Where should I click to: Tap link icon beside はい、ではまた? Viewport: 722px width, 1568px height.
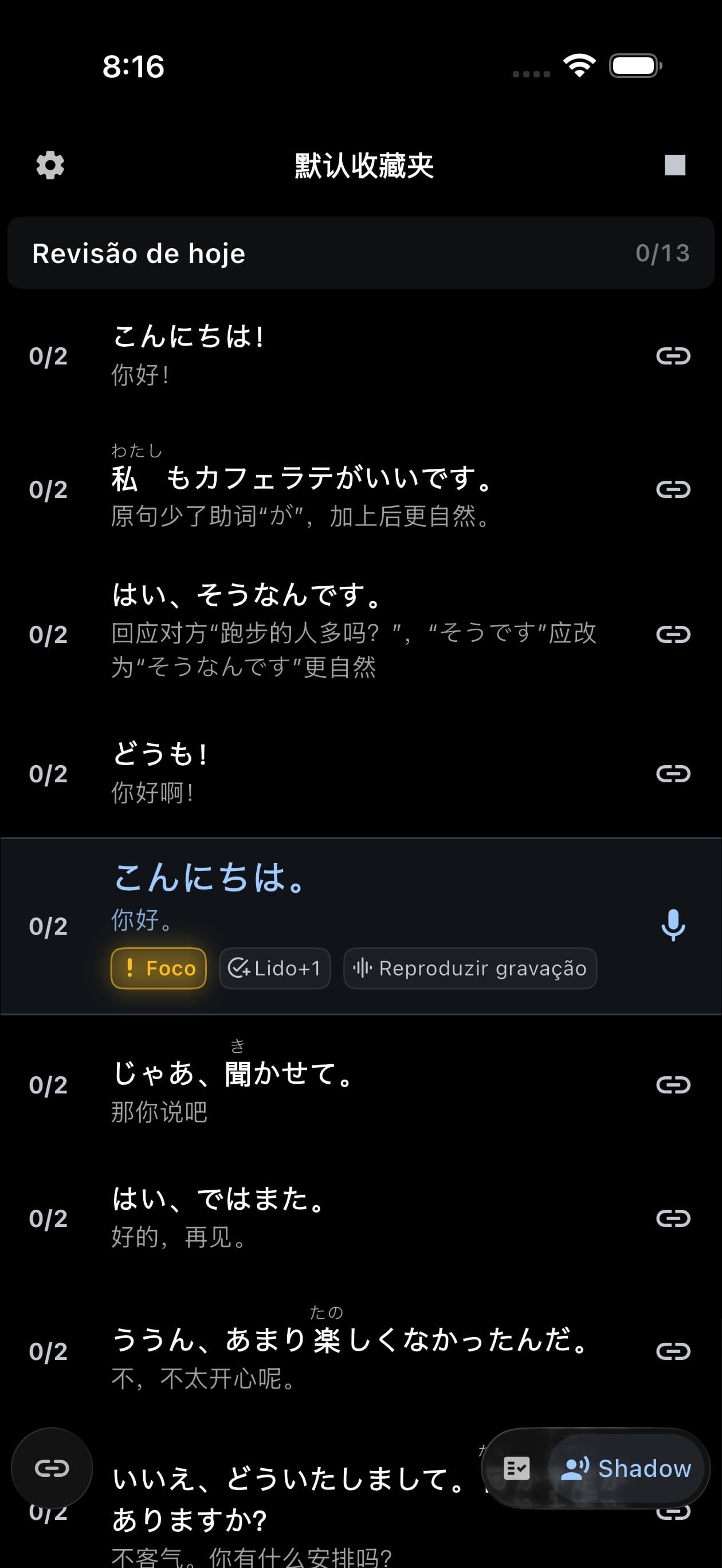point(673,1218)
